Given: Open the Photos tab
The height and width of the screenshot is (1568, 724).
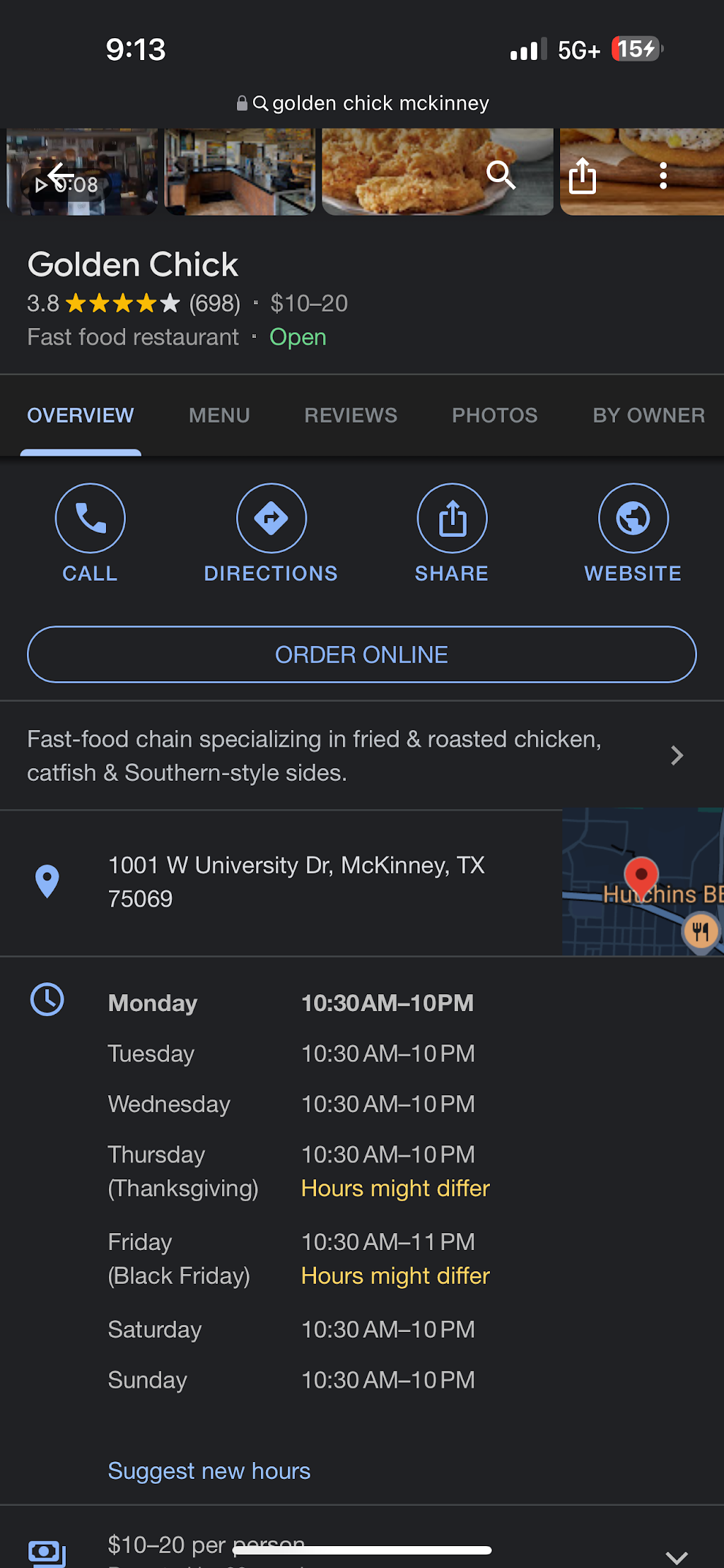Looking at the screenshot, I should click(x=495, y=415).
